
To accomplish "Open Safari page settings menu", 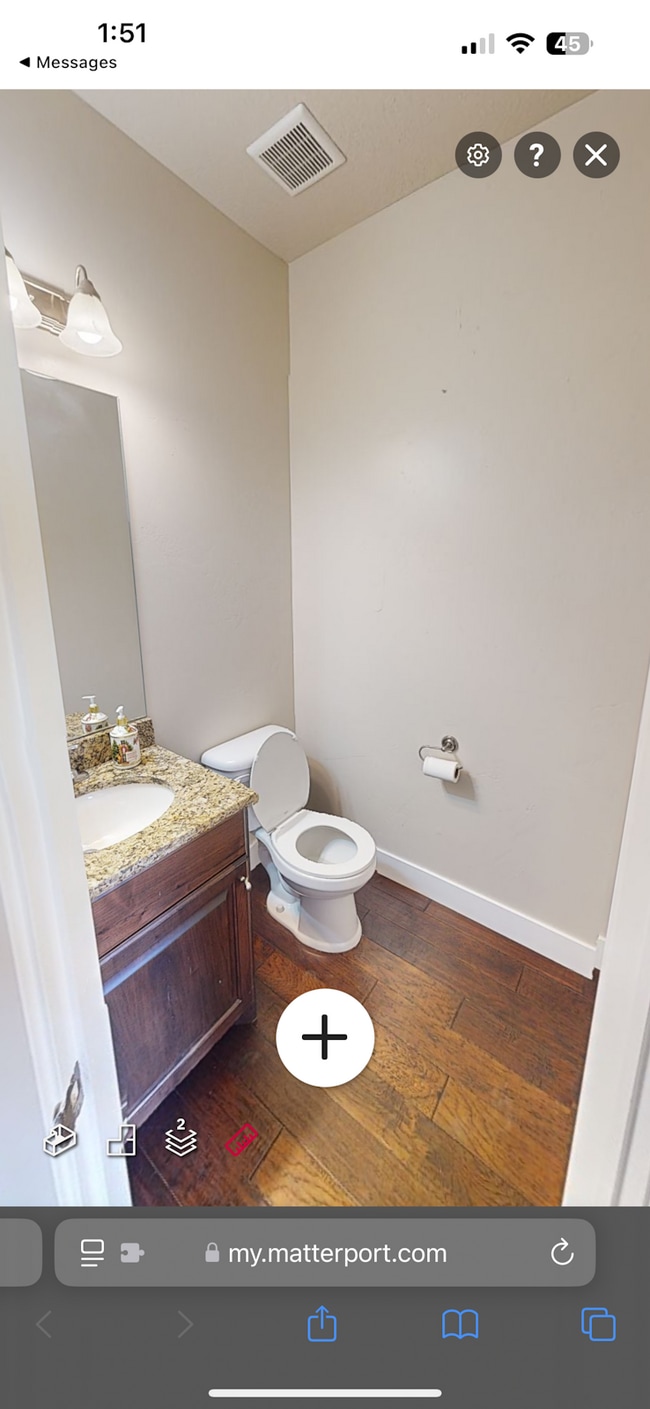I will click(92, 1253).
